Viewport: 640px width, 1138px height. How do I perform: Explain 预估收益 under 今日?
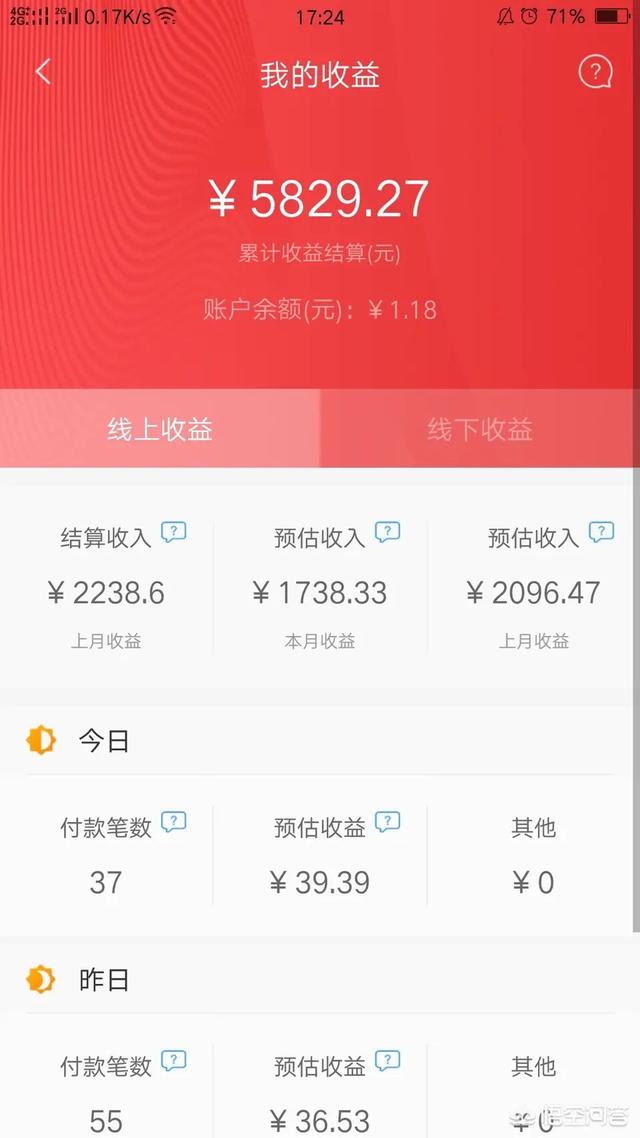[x=387, y=822]
